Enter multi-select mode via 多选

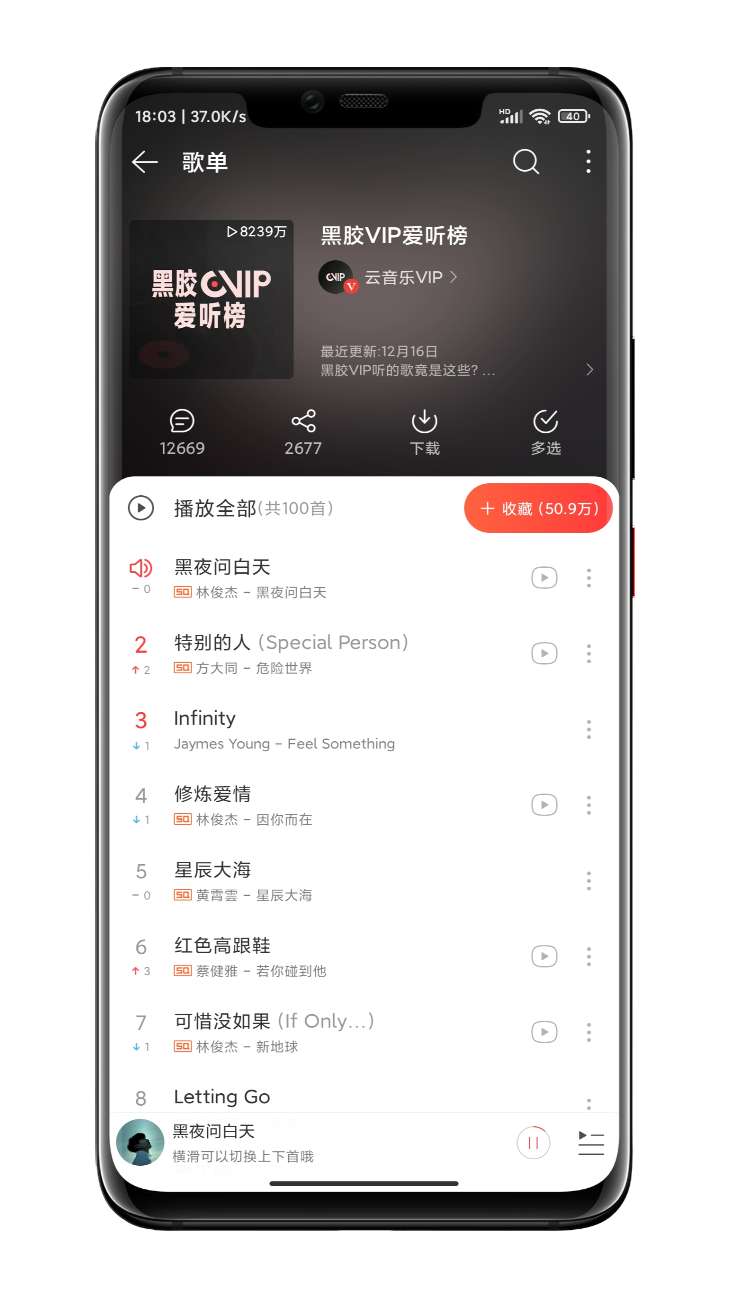pos(545,432)
